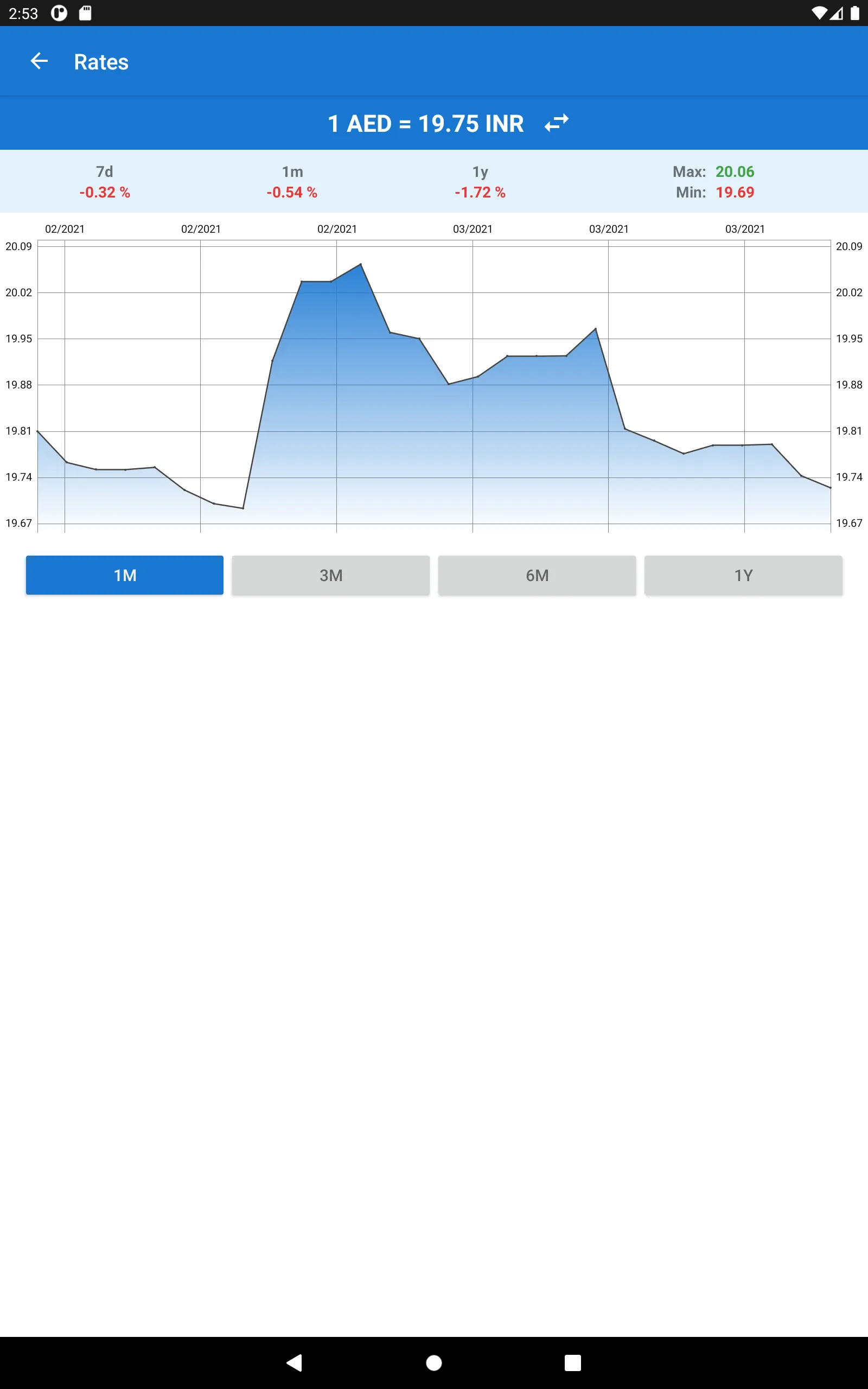Tap the system home button

coord(434,1362)
